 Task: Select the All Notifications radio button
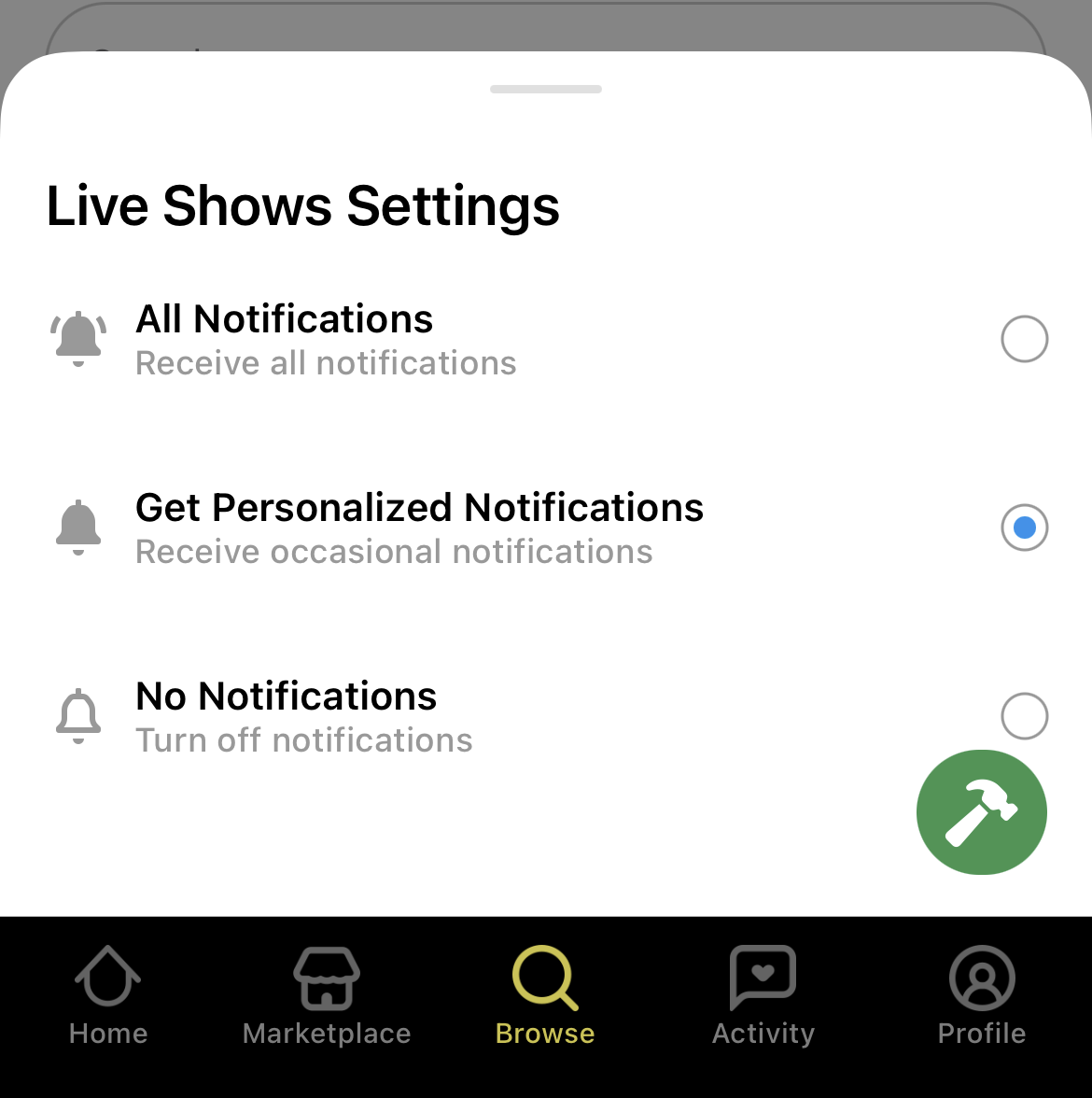click(x=1024, y=339)
